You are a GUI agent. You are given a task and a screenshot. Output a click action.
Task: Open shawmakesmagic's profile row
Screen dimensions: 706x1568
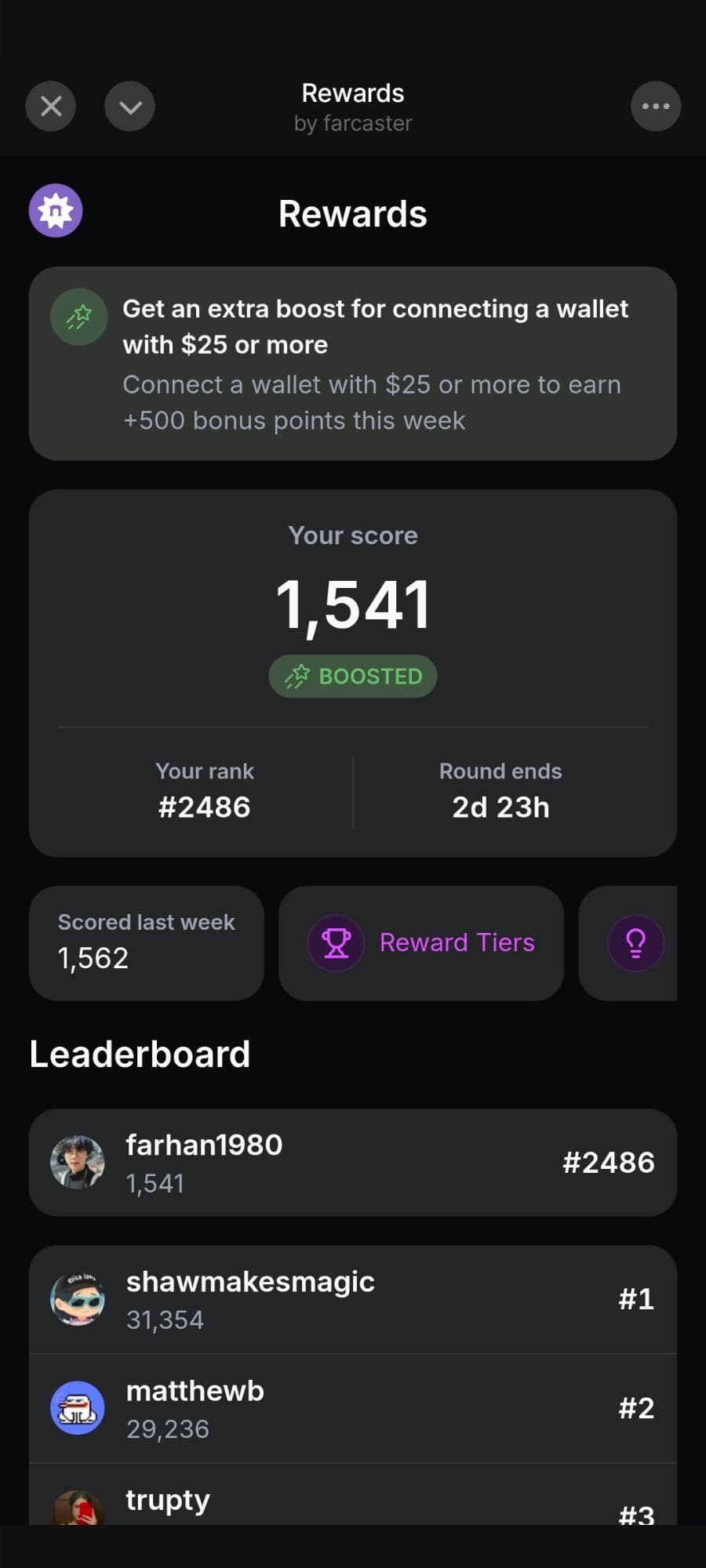pyautogui.click(x=353, y=1299)
